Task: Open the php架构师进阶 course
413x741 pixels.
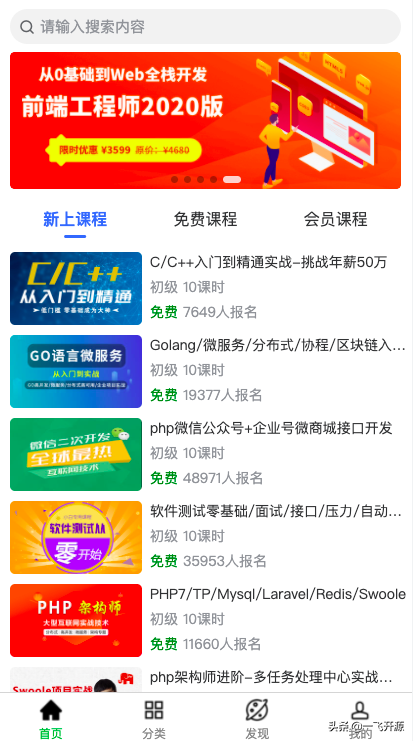Action: point(206,680)
